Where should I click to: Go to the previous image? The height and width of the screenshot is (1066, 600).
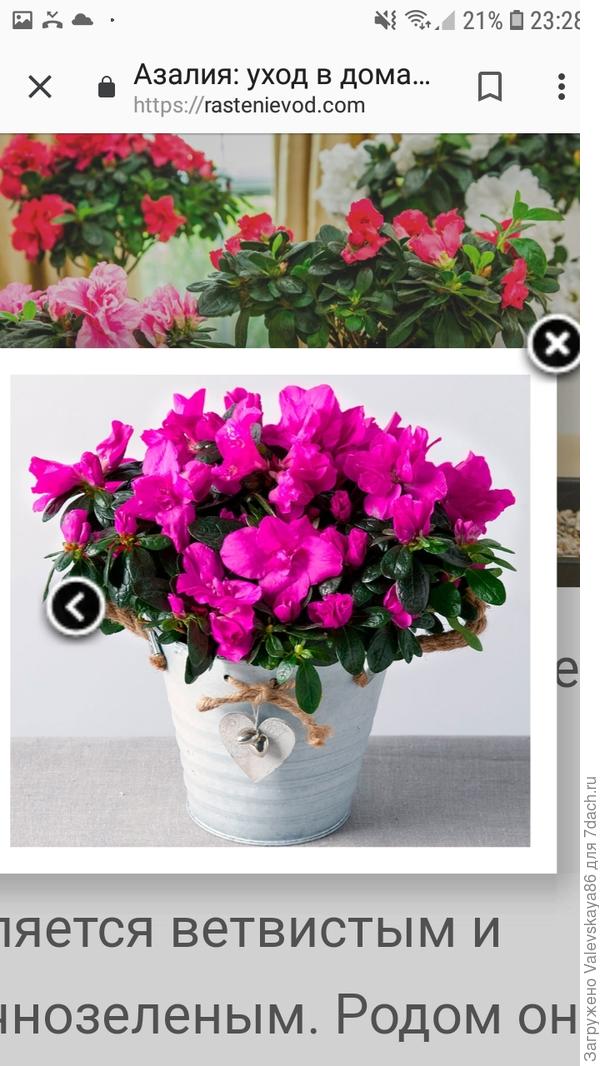click(x=76, y=606)
